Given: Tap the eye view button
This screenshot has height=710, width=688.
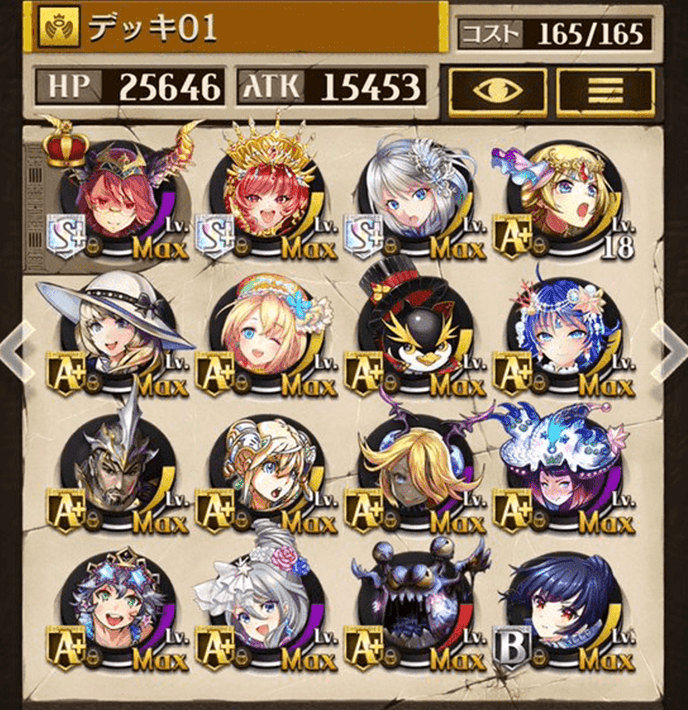Looking at the screenshot, I should pos(496,90).
